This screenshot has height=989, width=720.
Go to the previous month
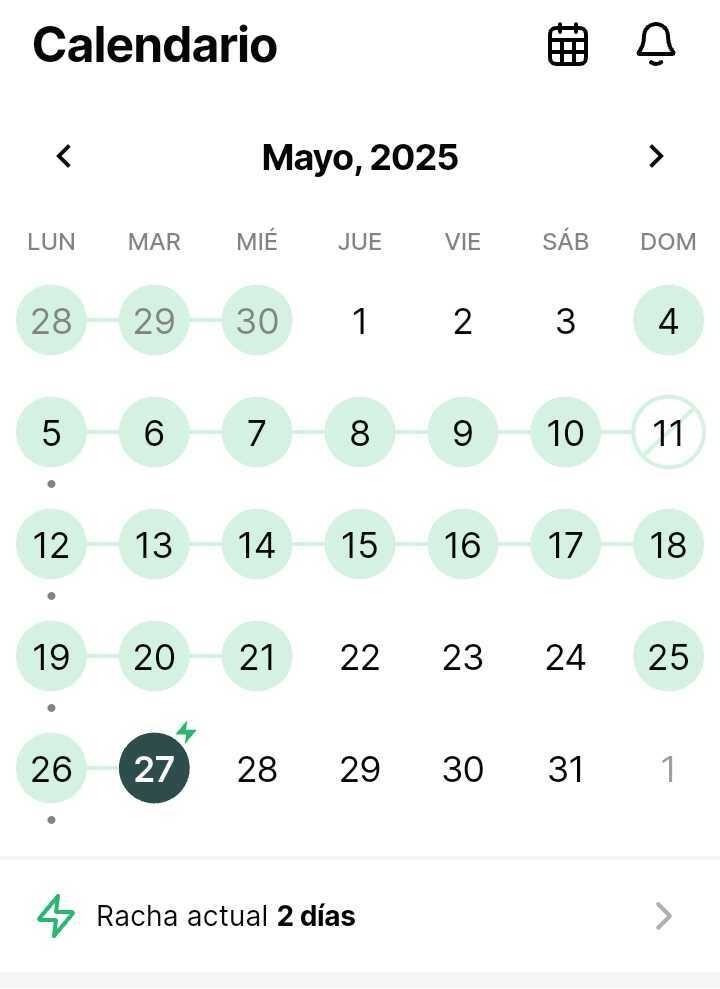coord(64,156)
